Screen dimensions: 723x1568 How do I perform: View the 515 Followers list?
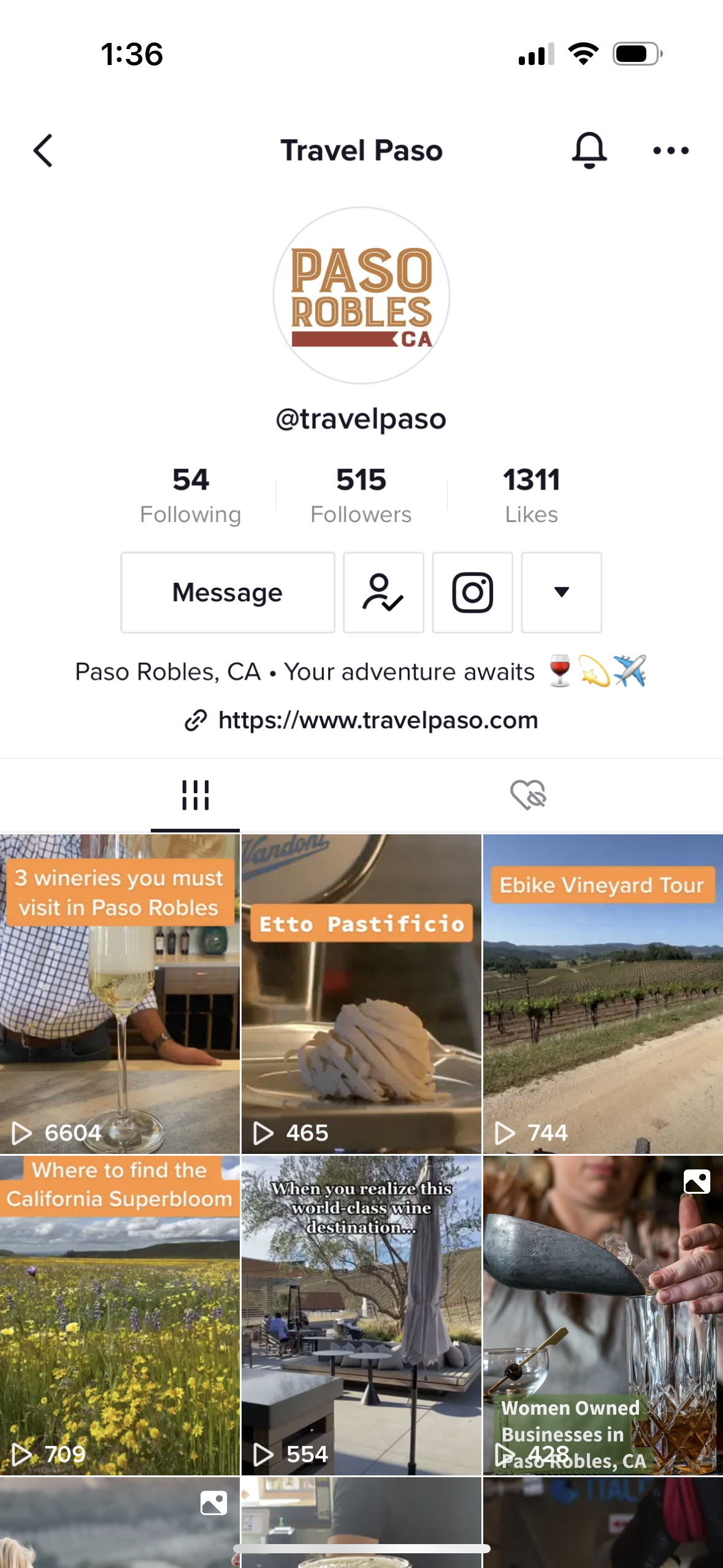coord(361,496)
